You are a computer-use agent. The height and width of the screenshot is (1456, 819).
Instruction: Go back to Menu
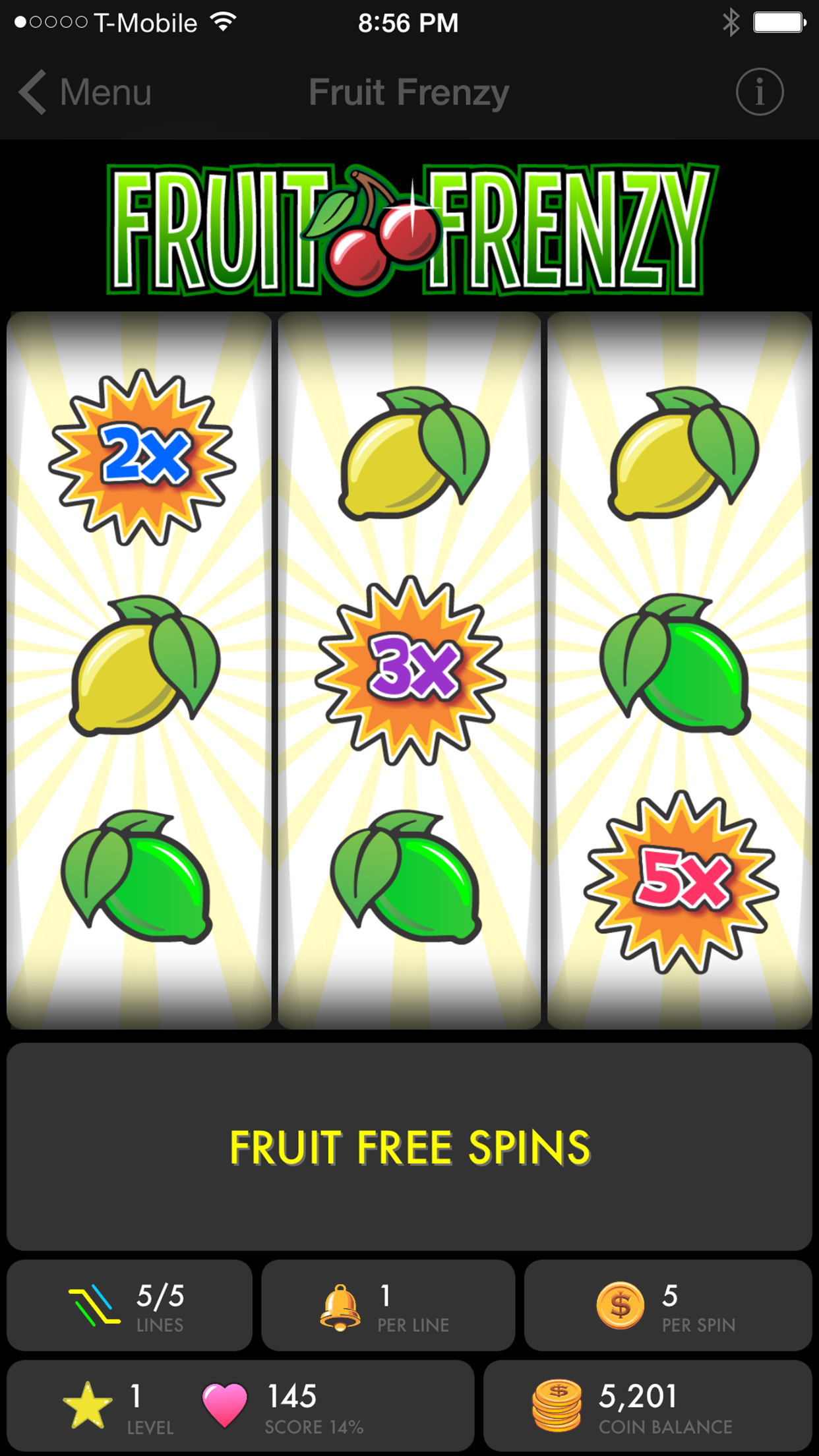tap(86, 92)
